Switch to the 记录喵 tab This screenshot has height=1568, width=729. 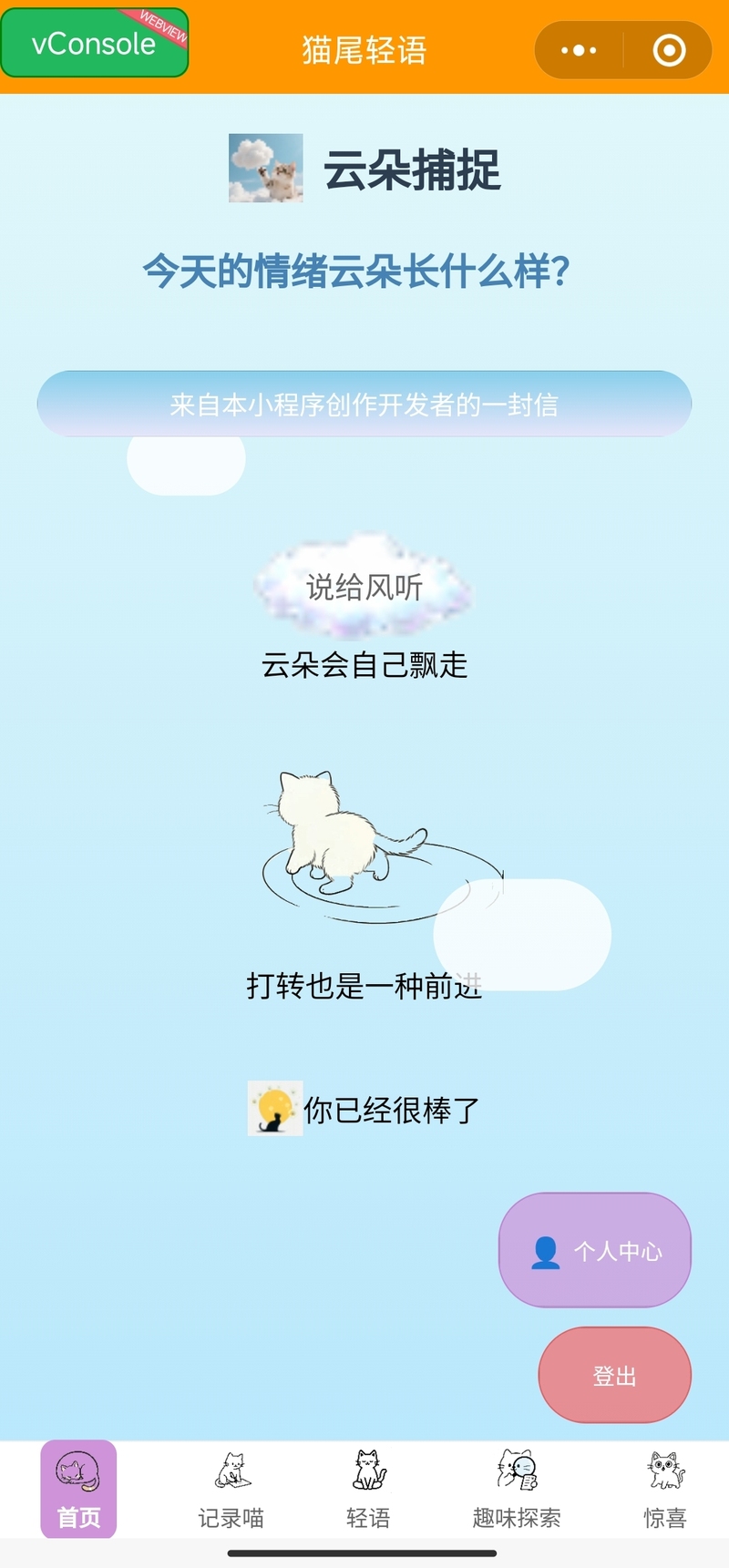[231, 1490]
